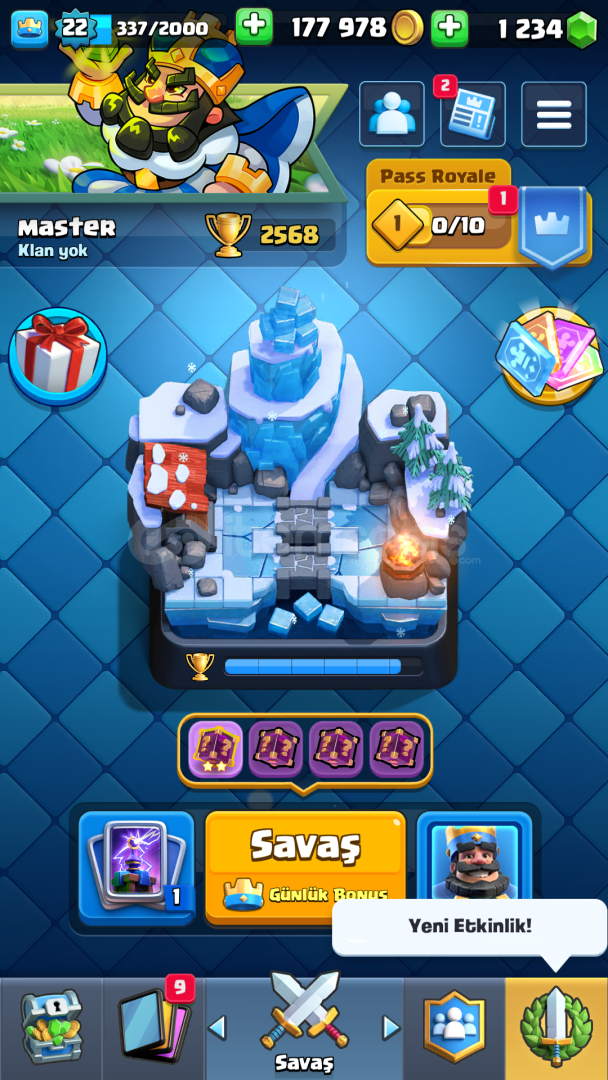Go to the next tab with right arrow
The width and height of the screenshot is (608, 1080).
(x=391, y=1028)
